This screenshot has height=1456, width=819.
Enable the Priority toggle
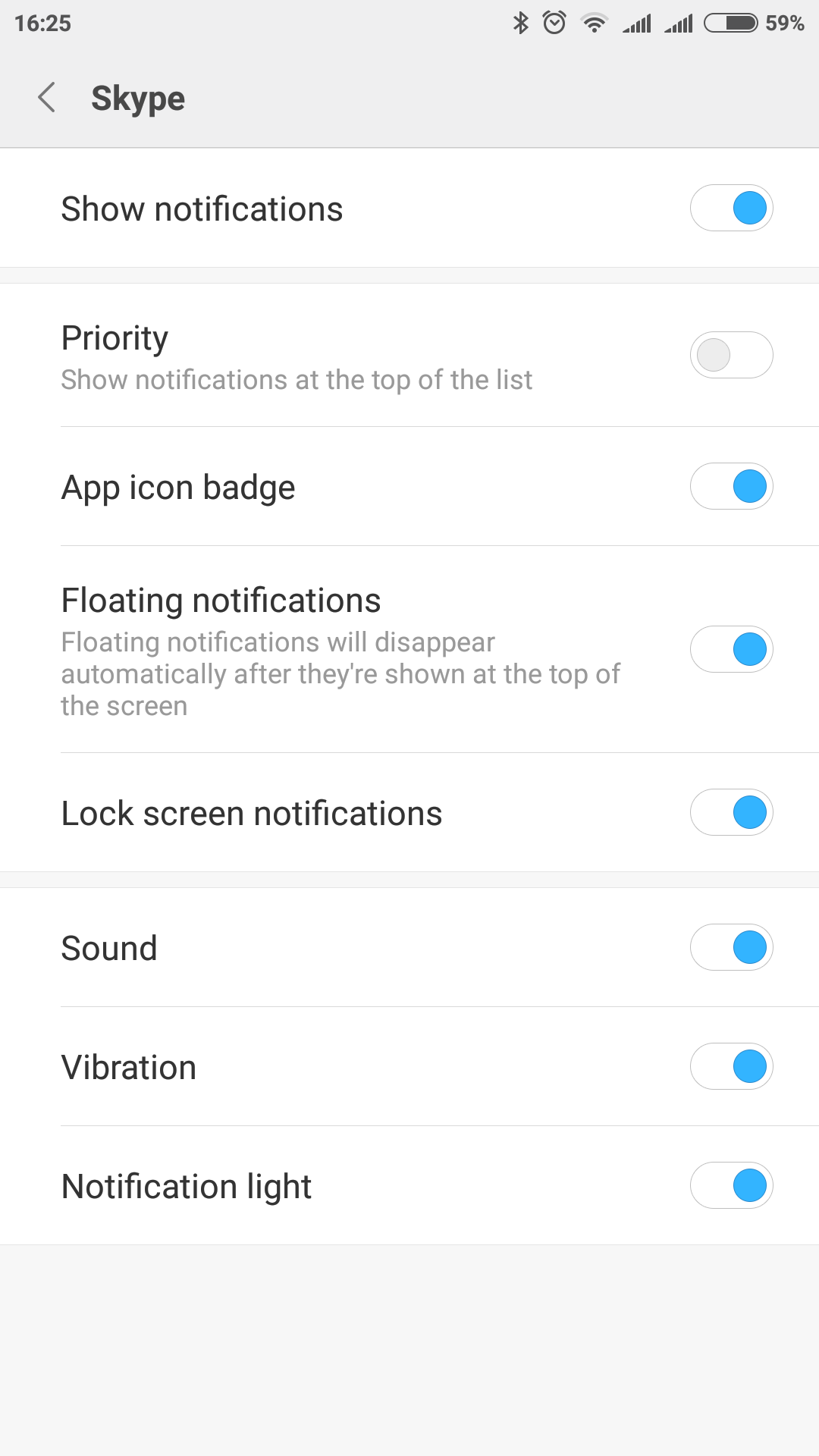pos(731,355)
